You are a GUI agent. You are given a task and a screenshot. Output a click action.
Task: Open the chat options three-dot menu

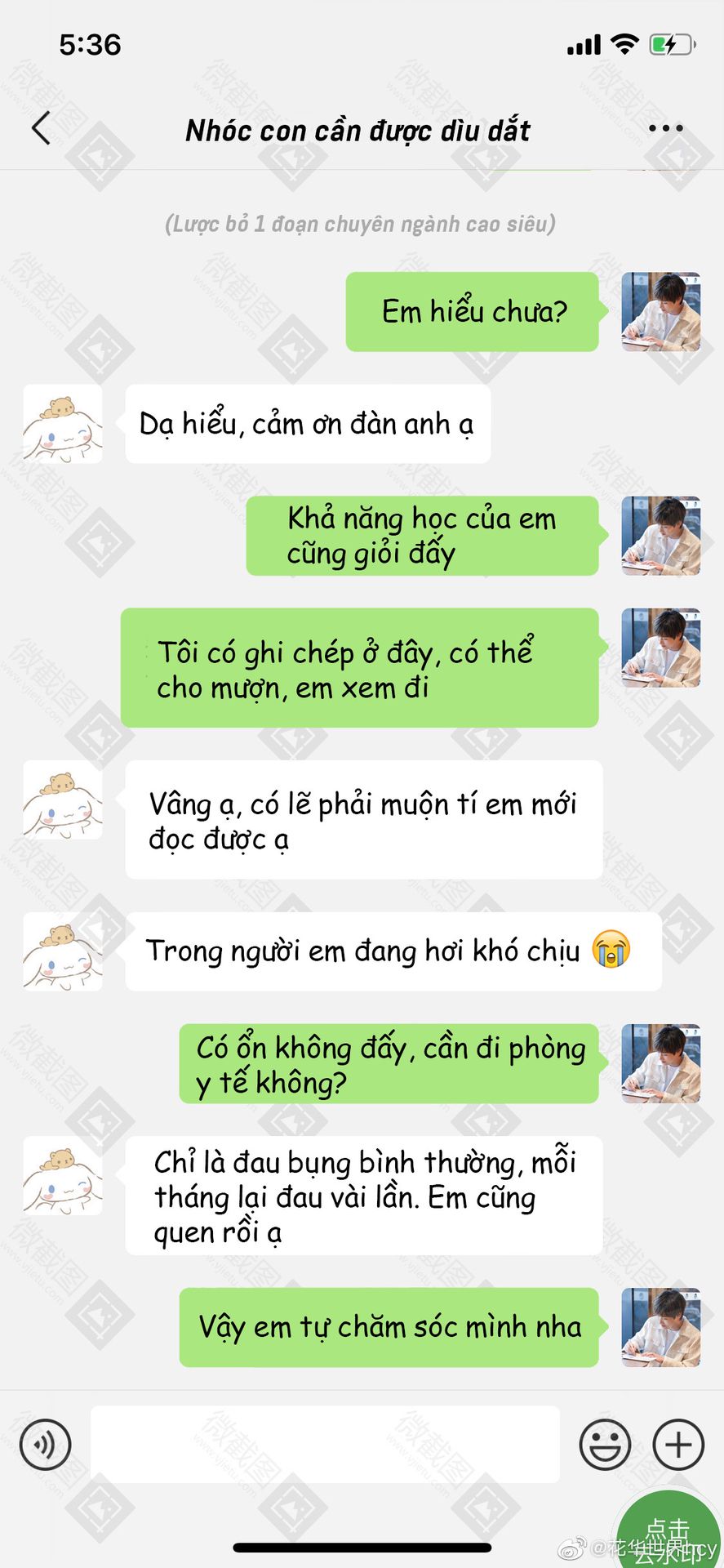(665, 128)
